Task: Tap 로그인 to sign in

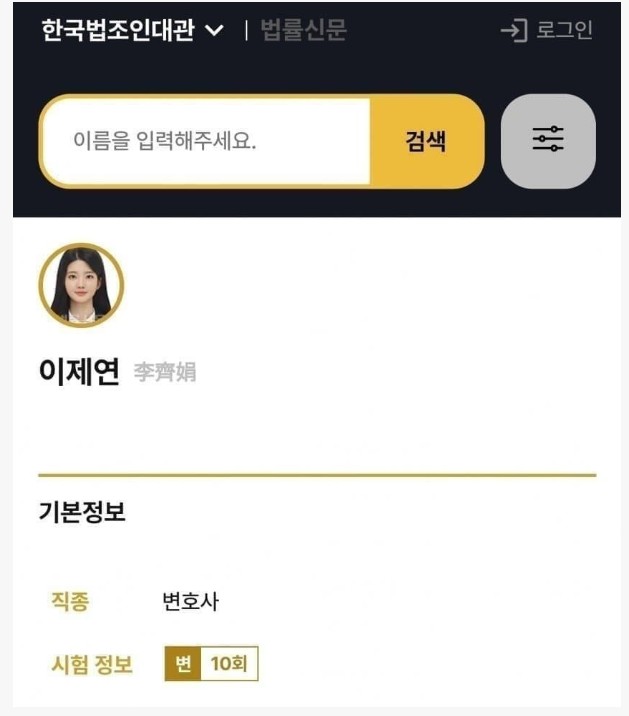Action: click(547, 31)
